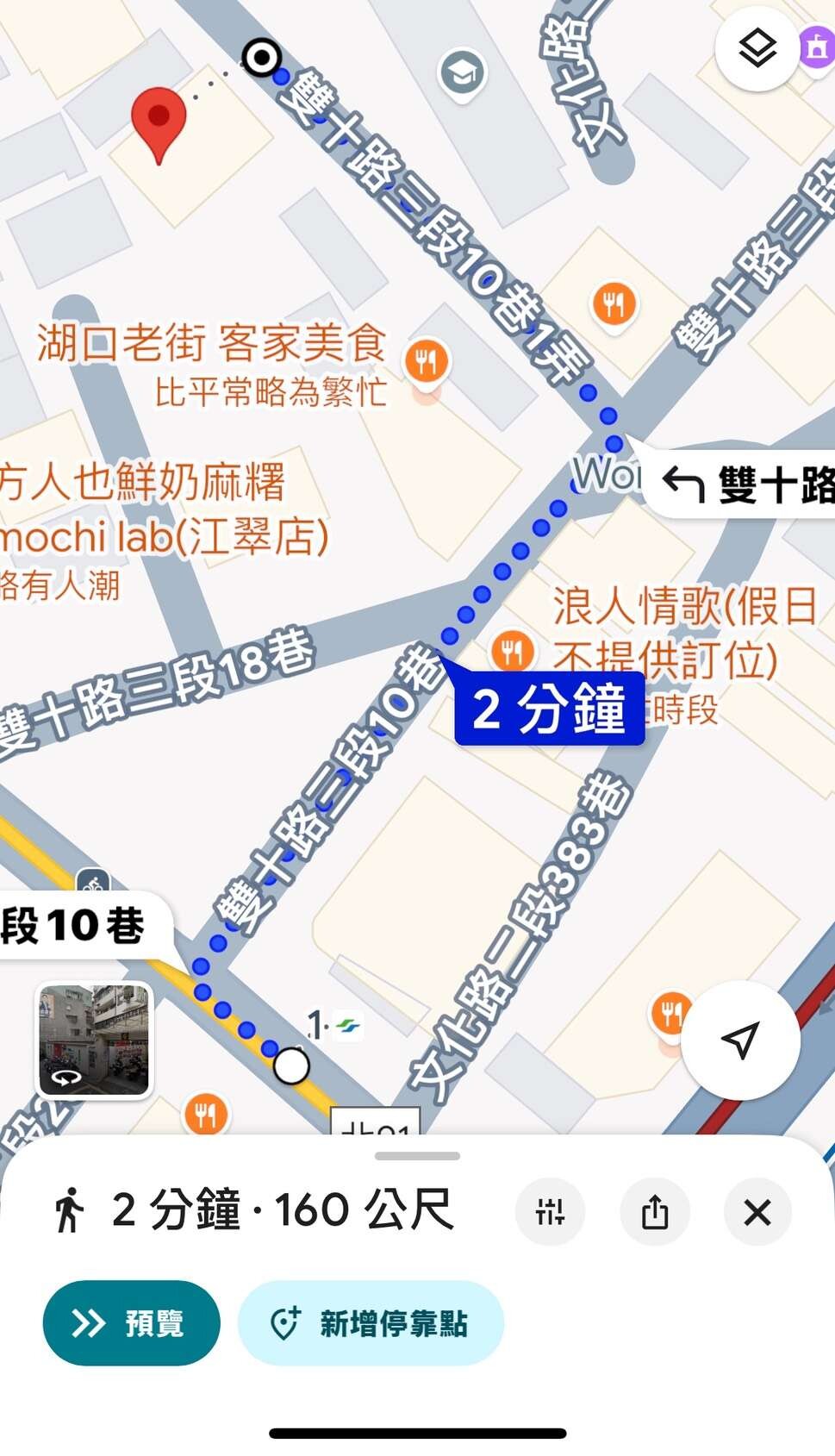Close the directions panel
Screen dimensions: 835x1456
click(x=757, y=1212)
